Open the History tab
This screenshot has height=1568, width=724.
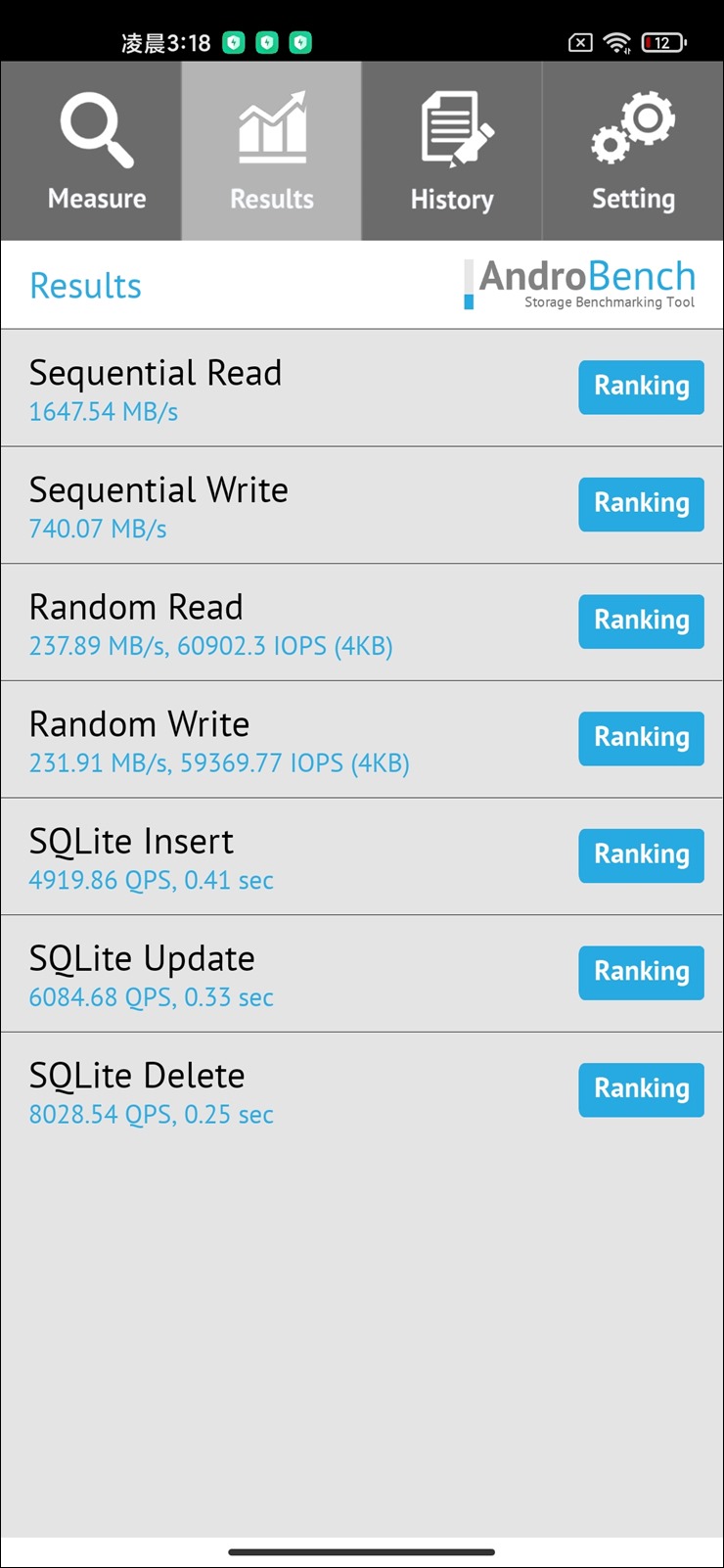click(x=452, y=152)
